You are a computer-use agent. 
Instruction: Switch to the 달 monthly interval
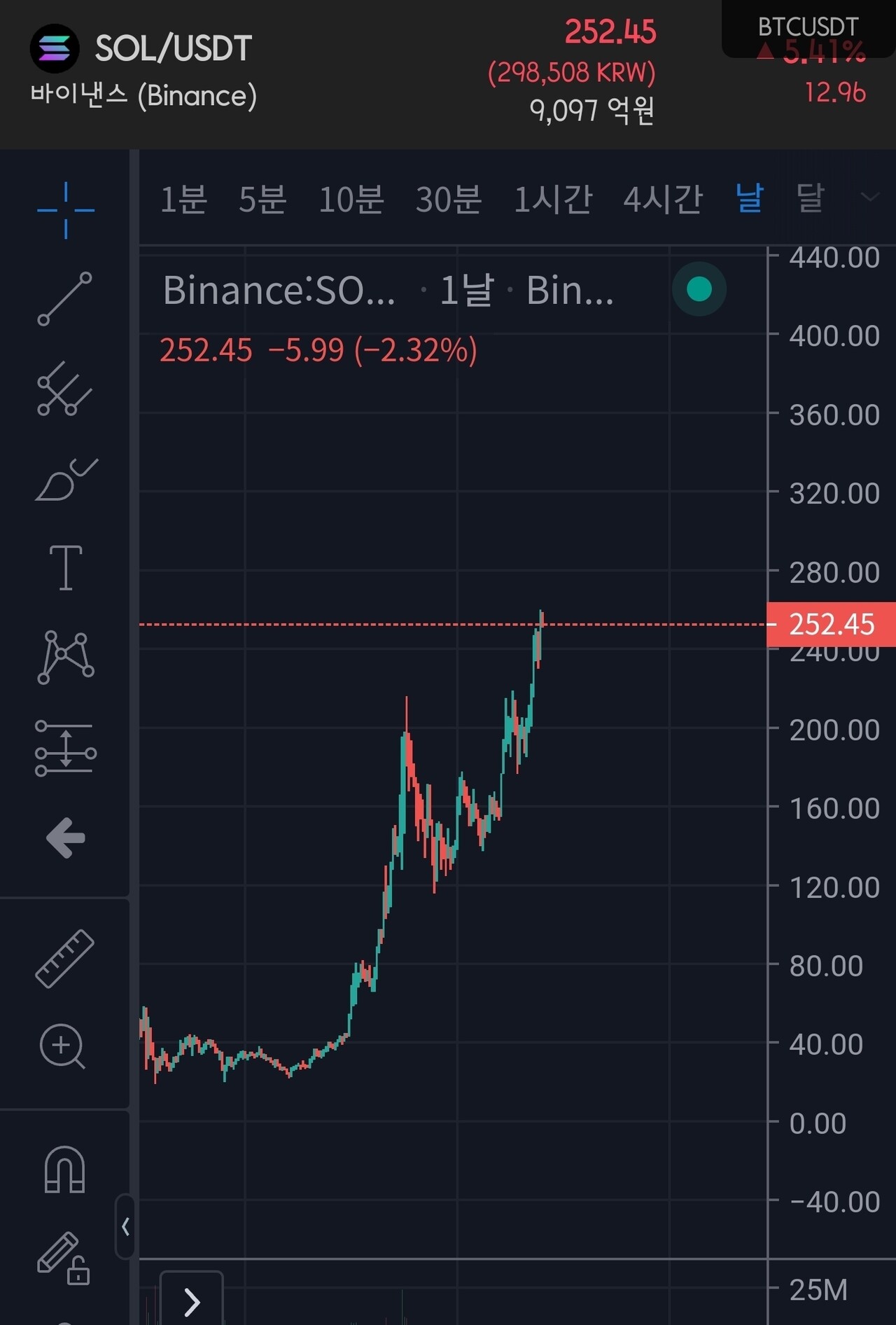[x=811, y=198]
